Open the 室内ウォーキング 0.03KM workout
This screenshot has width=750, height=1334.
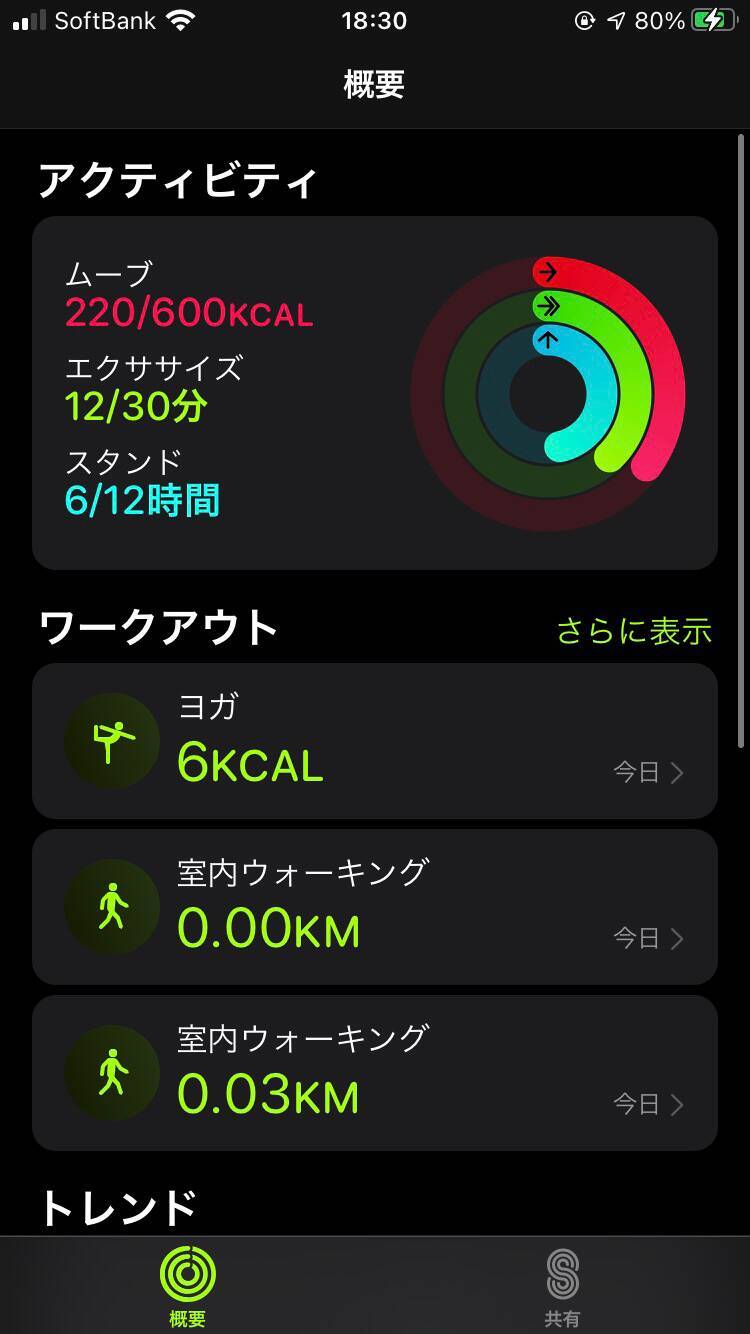tap(374, 1073)
